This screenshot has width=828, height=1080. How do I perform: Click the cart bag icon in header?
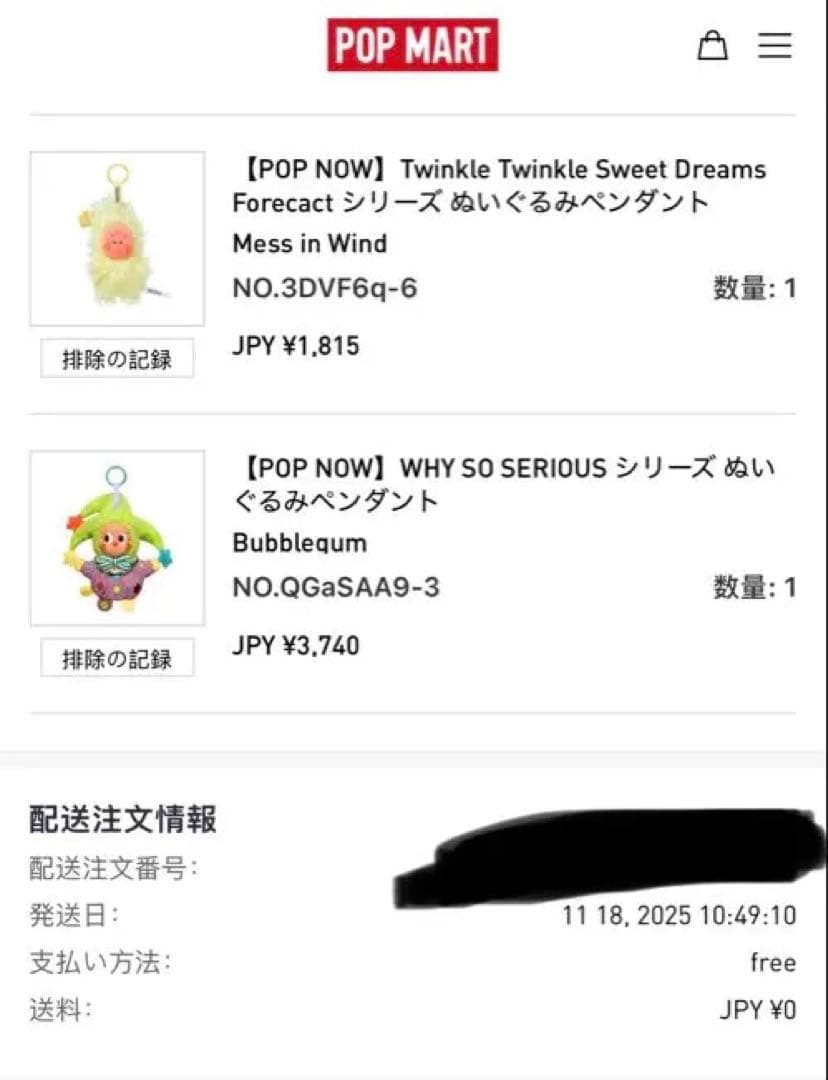(x=712, y=46)
